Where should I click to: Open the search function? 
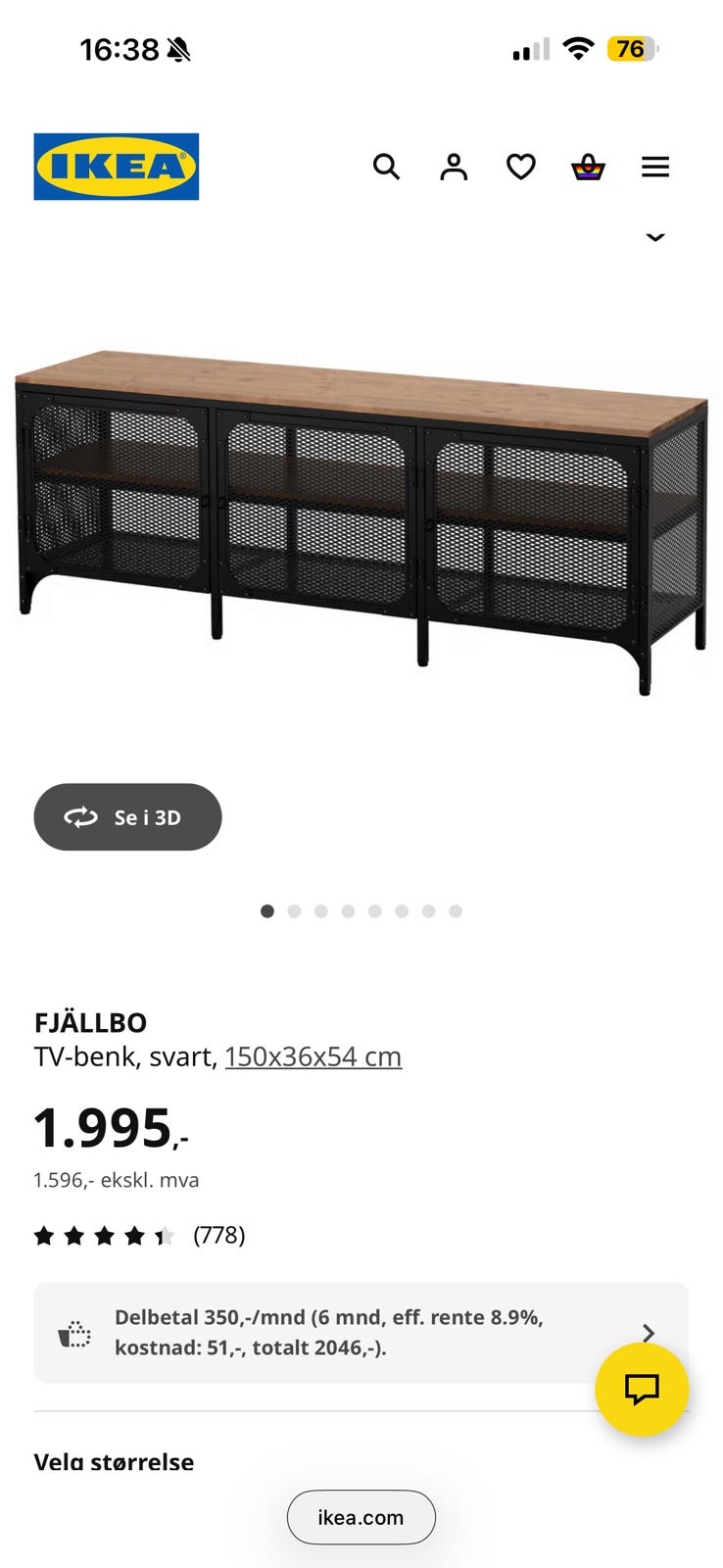tap(386, 167)
